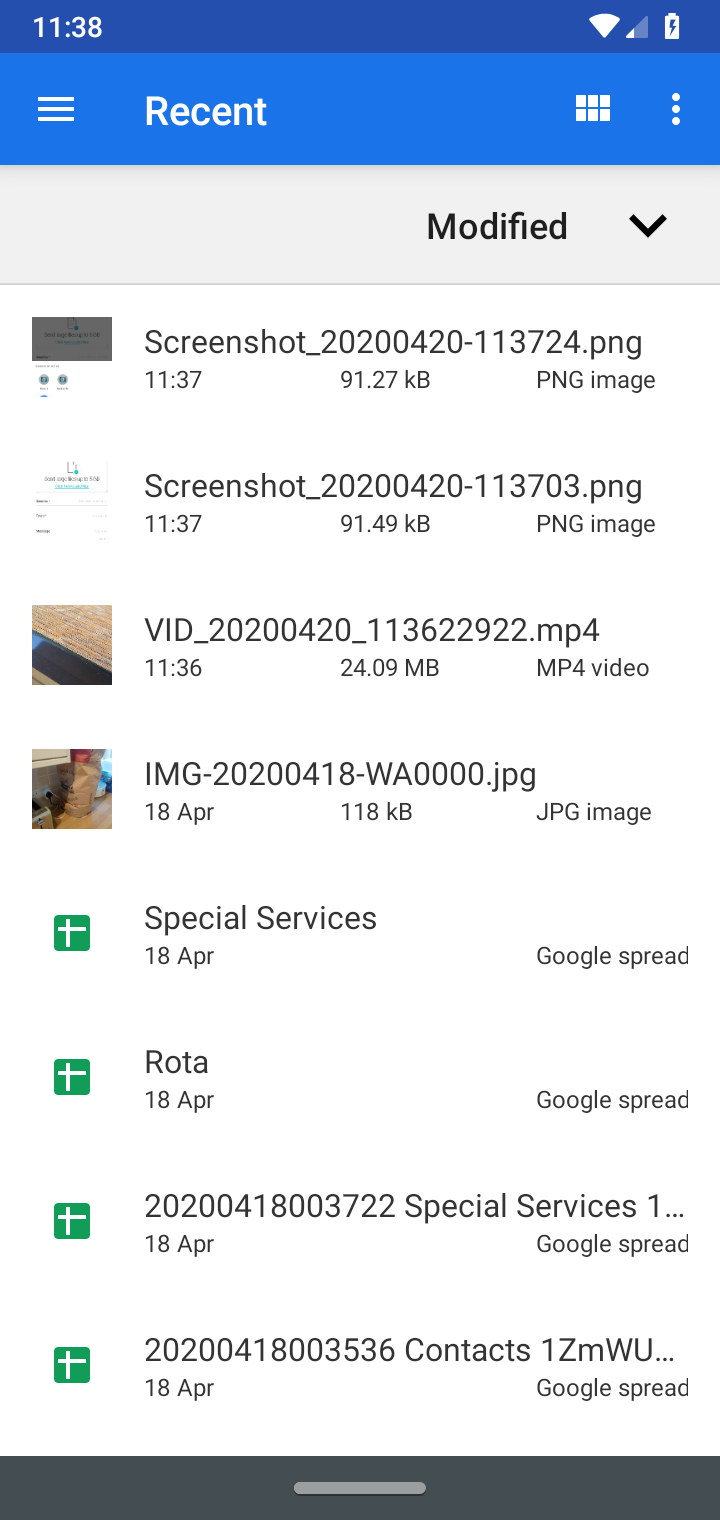The width and height of the screenshot is (720, 1520).
Task: Open Screenshot_20200420-113724.png
Action: (x=393, y=342)
